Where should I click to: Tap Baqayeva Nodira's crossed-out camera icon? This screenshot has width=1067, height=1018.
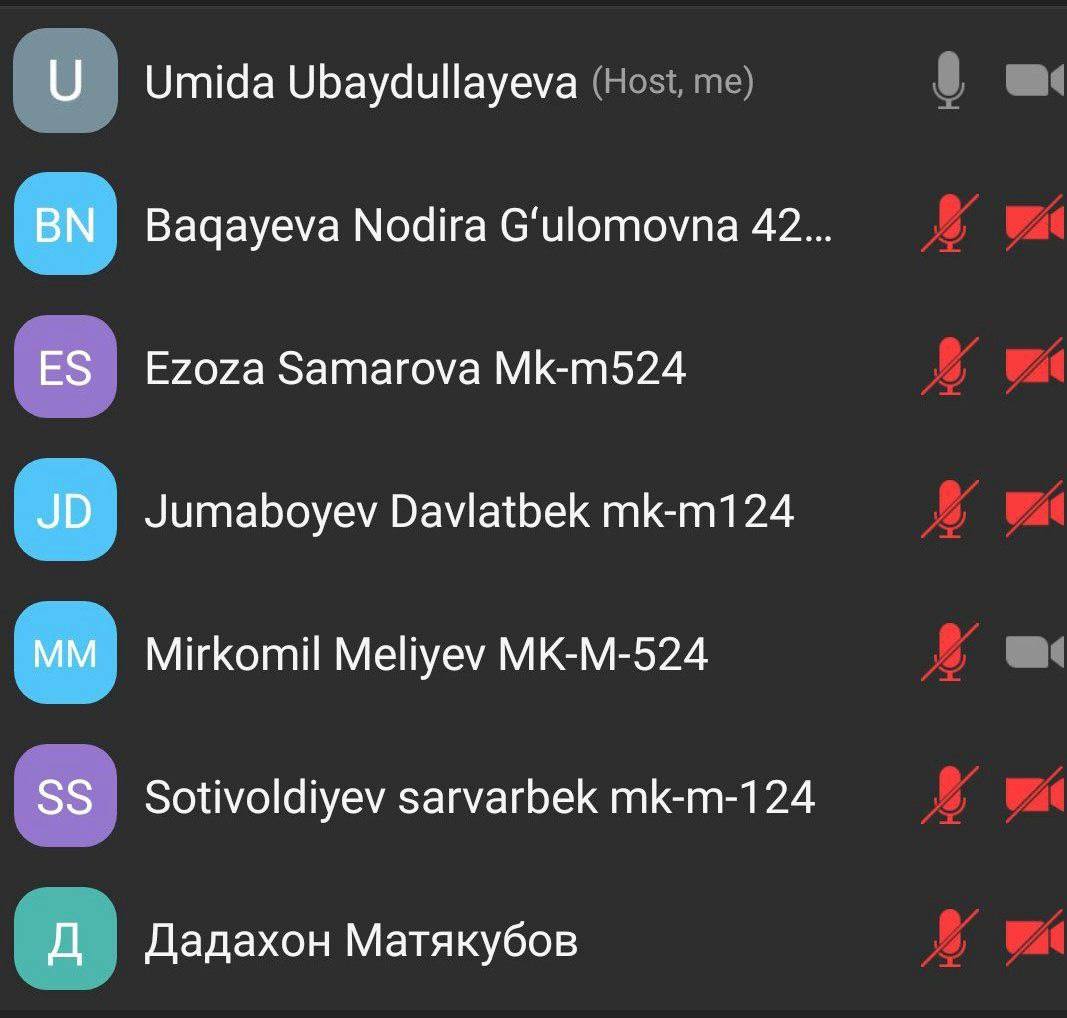click(1034, 225)
